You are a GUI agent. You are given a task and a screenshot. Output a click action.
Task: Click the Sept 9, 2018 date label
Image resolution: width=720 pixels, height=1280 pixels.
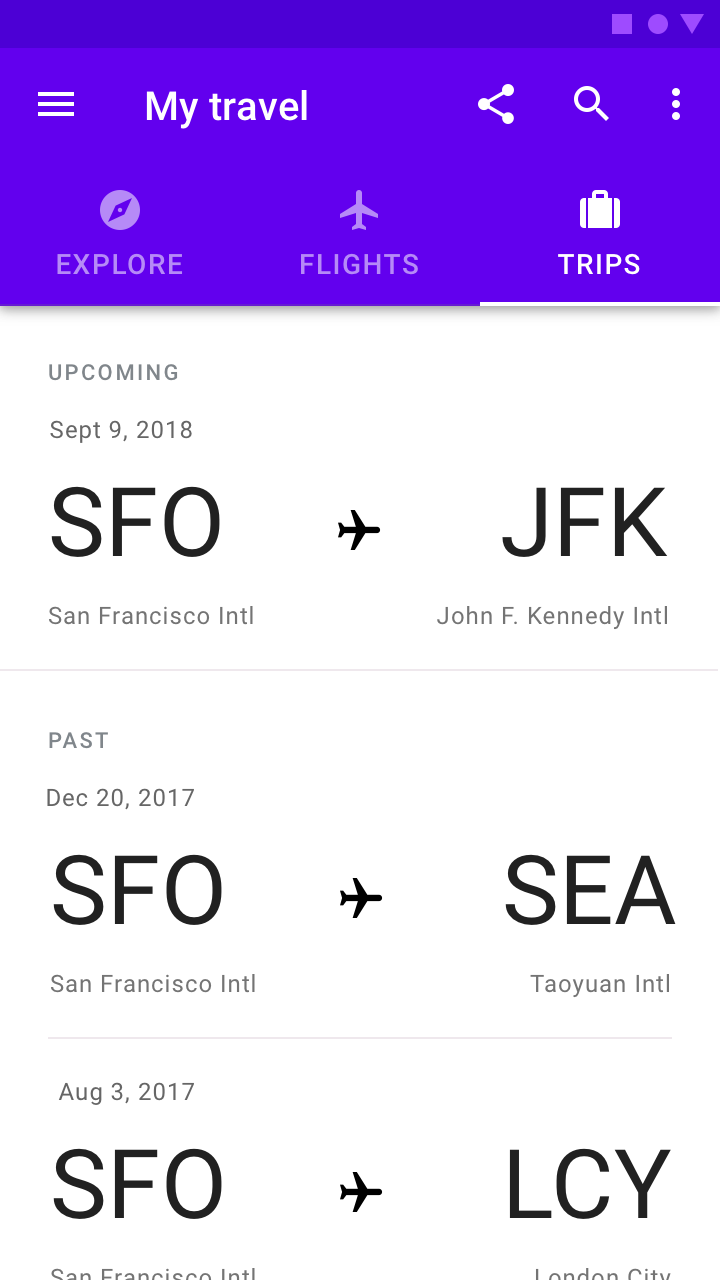(121, 430)
